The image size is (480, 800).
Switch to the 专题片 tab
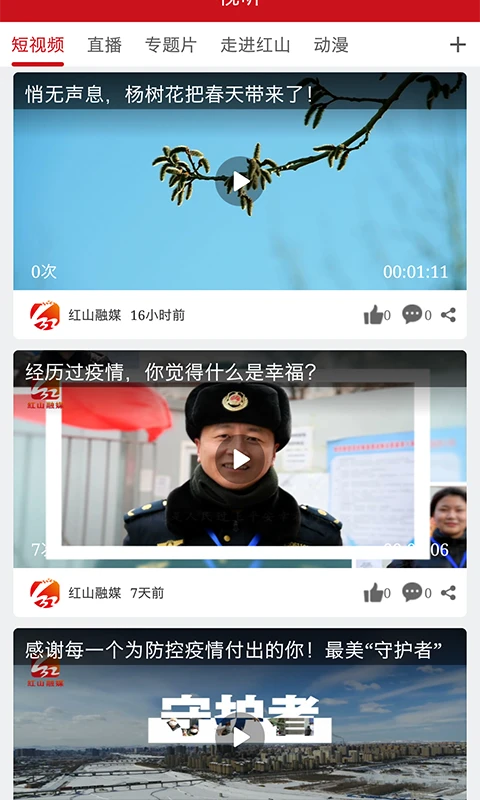click(171, 45)
